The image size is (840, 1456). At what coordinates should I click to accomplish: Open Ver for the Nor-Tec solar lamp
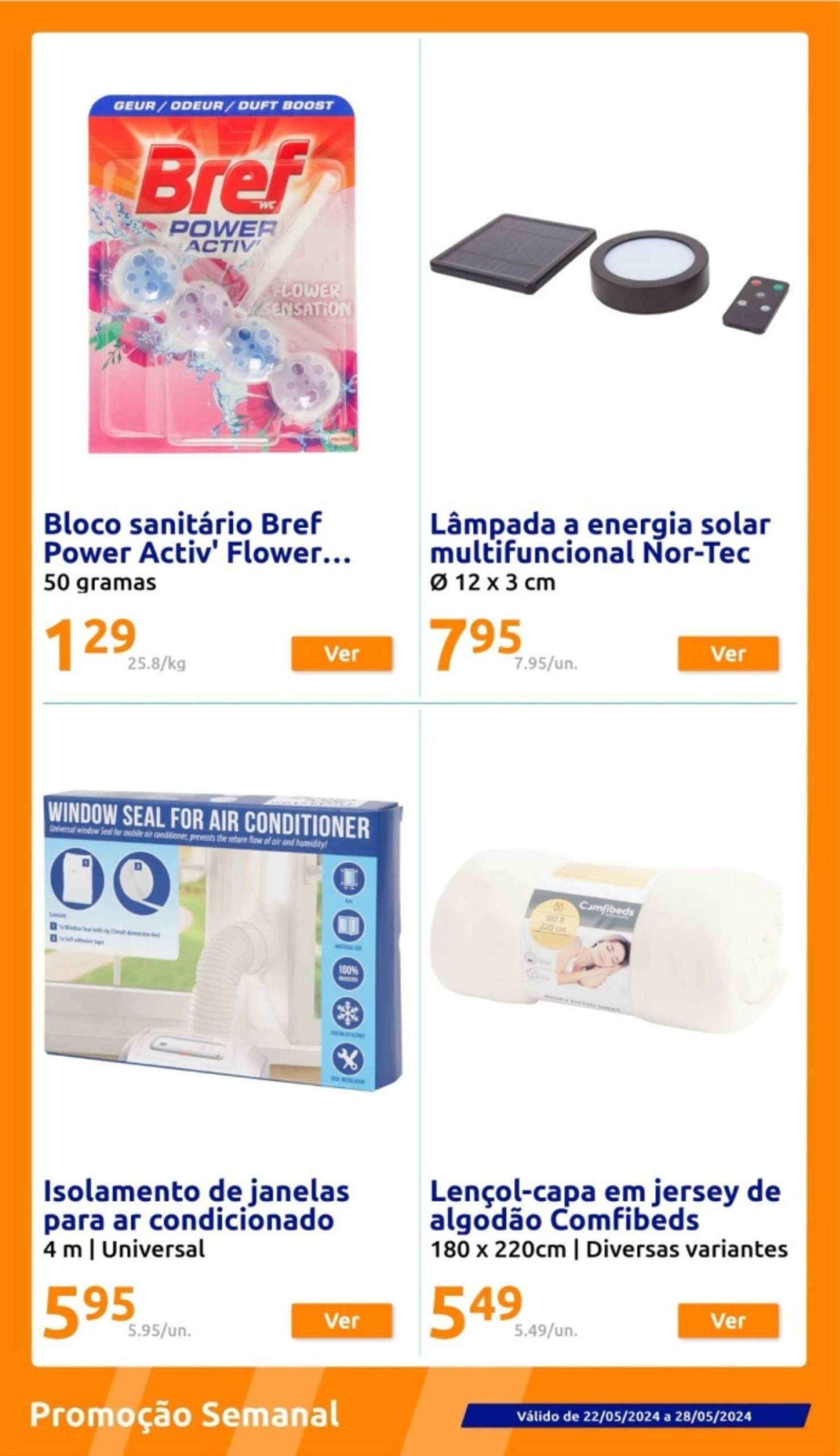[x=728, y=653]
